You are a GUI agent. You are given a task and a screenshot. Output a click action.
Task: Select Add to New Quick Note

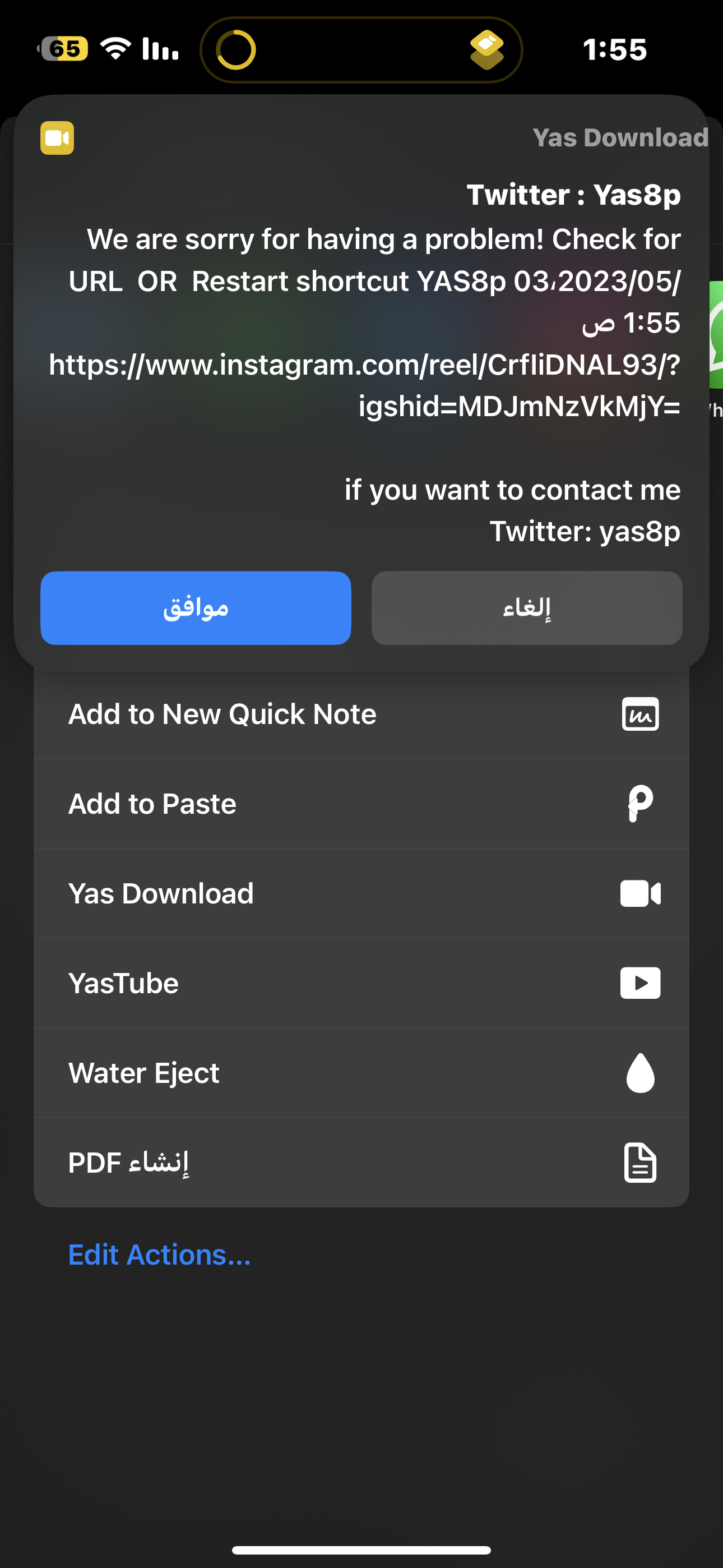[361, 714]
